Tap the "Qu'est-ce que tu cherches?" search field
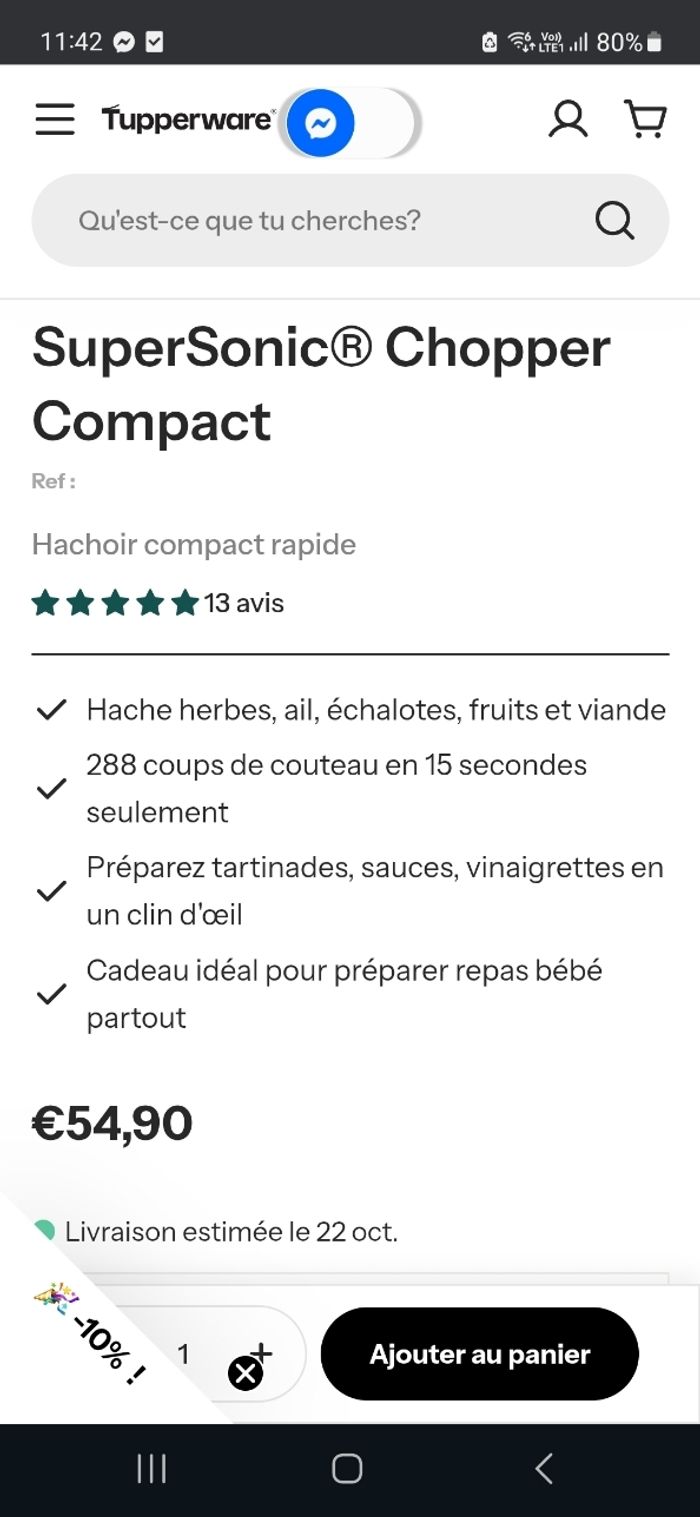The width and height of the screenshot is (700, 1517). coord(300,220)
